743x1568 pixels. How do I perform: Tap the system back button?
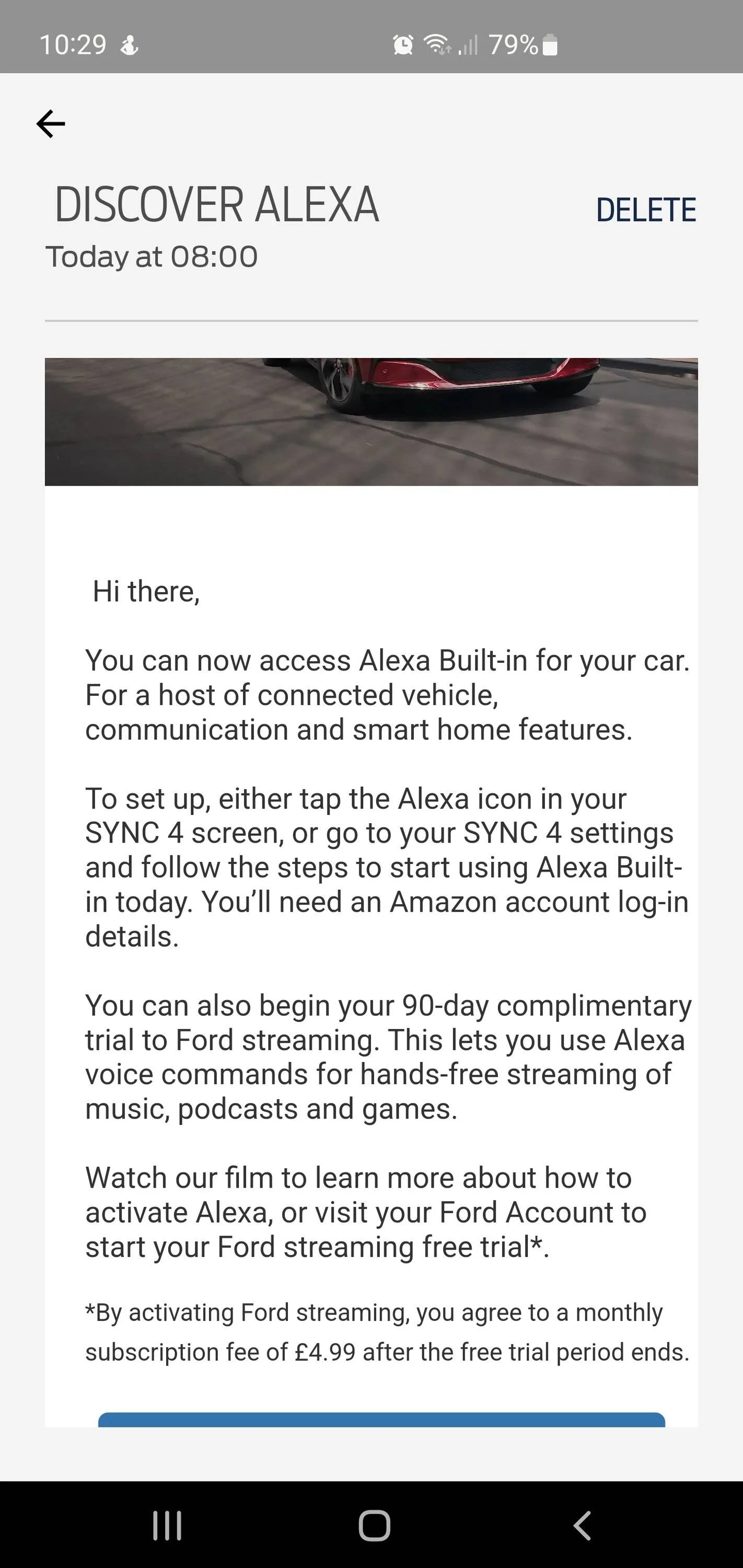(582, 1525)
